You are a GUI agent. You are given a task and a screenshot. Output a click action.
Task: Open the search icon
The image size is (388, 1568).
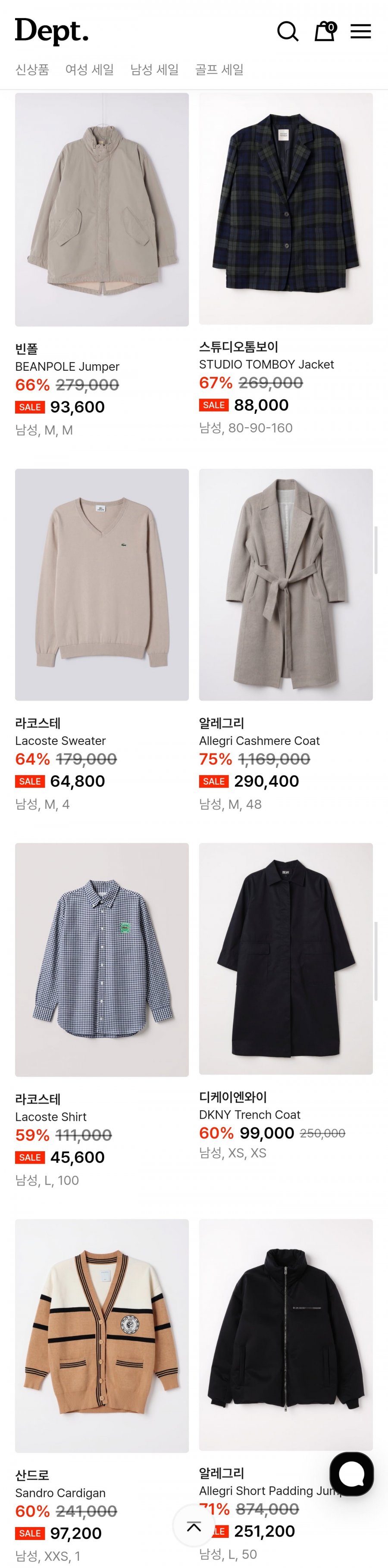[x=288, y=31]
